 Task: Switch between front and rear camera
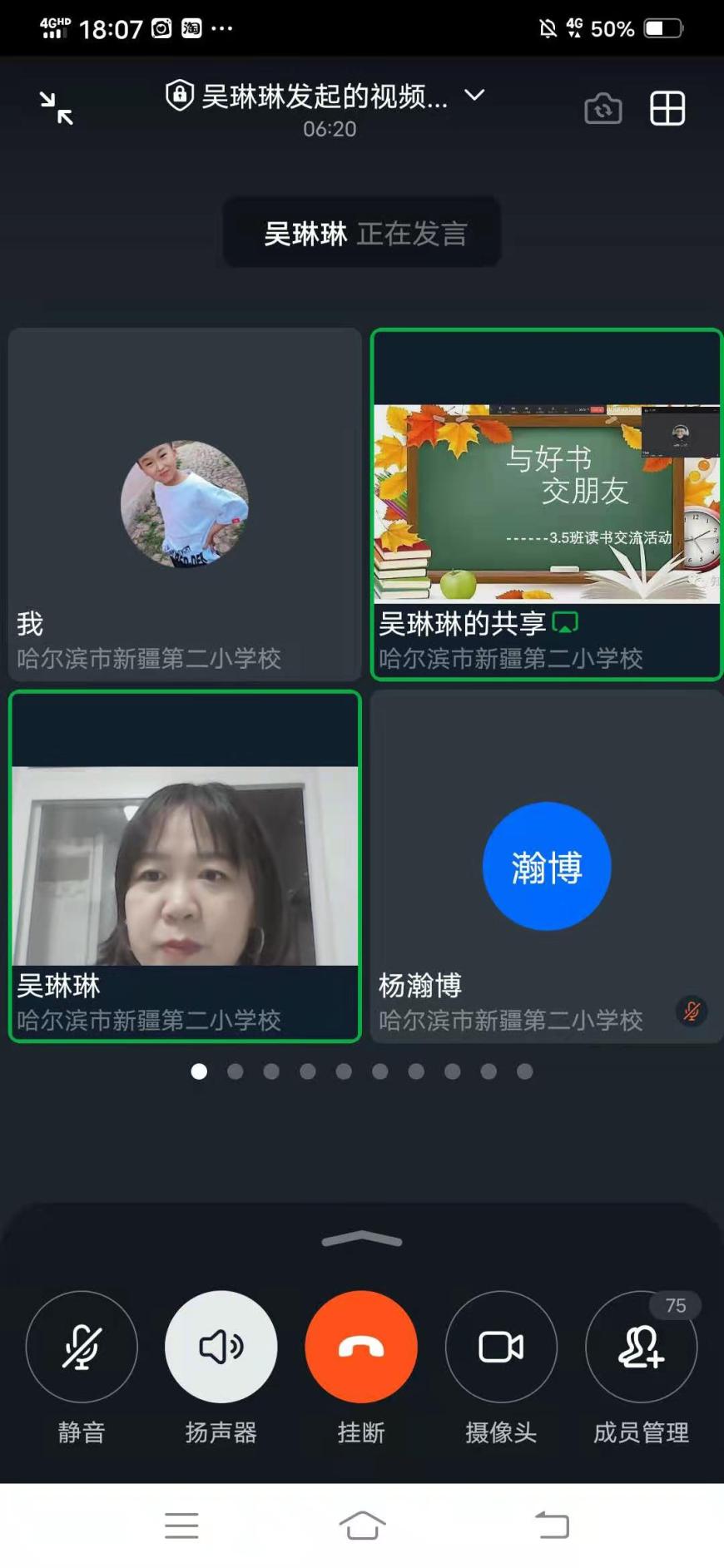603,108
